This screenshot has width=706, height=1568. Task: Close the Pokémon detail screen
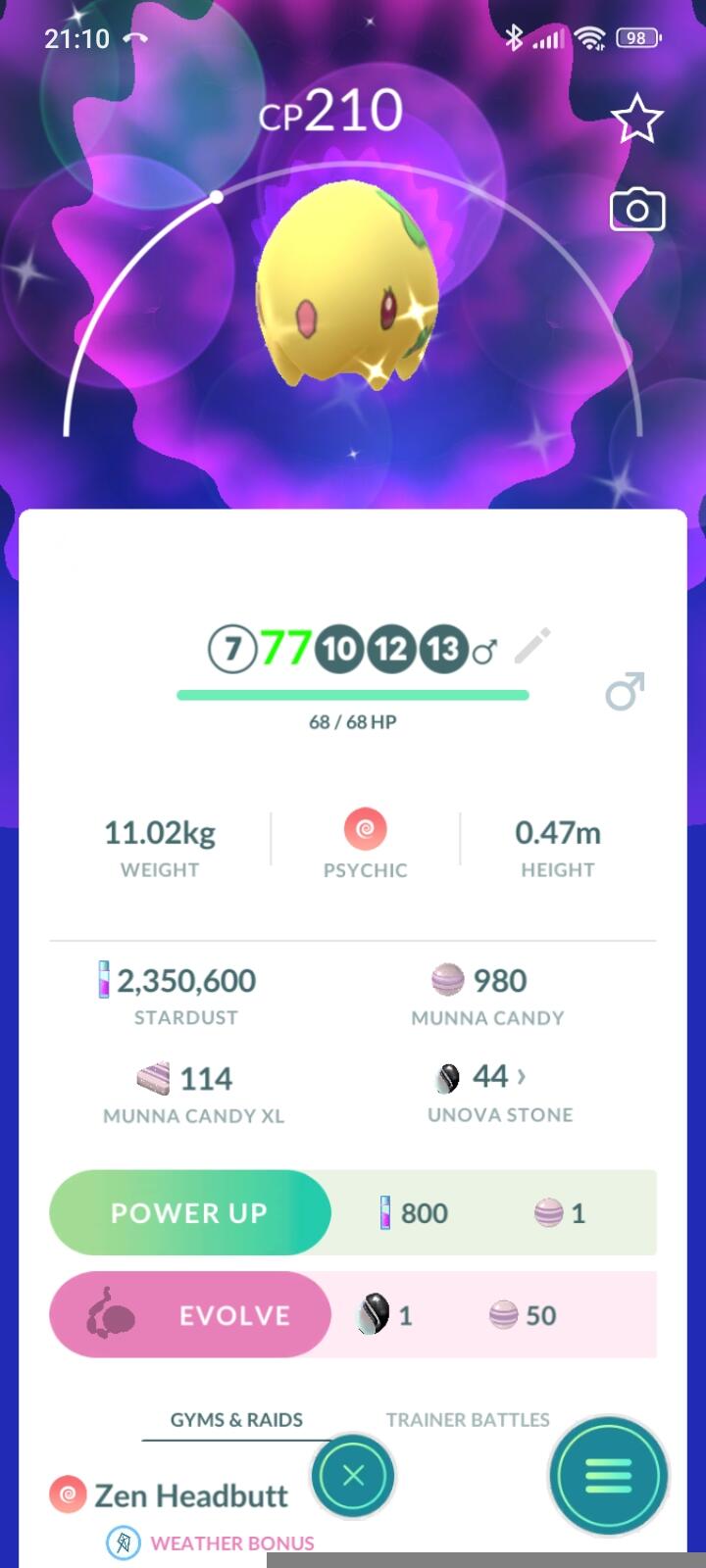(354, 1476)
